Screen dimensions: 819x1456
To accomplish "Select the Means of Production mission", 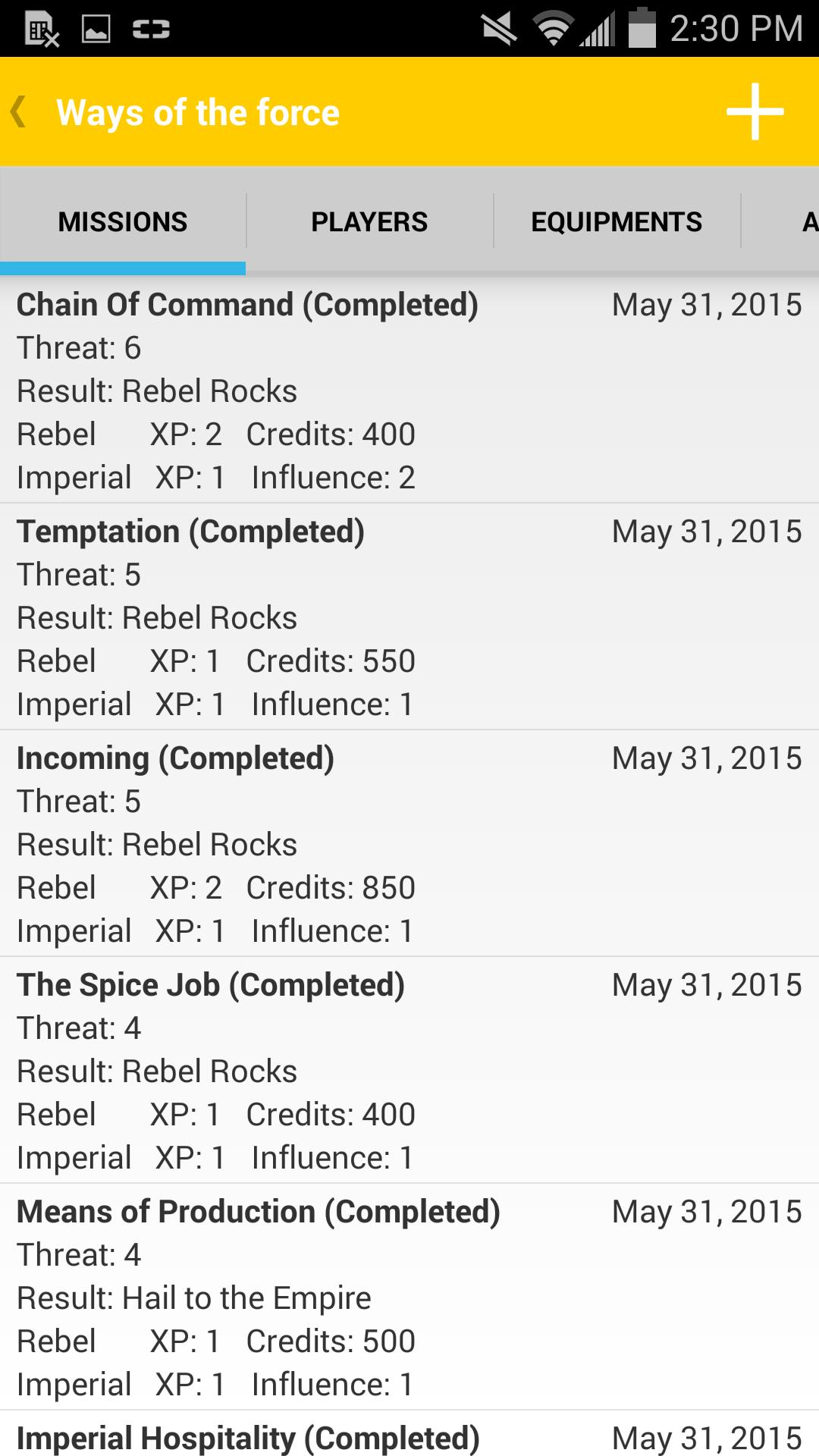I will pyautogui.click(x=303, y=1297).
